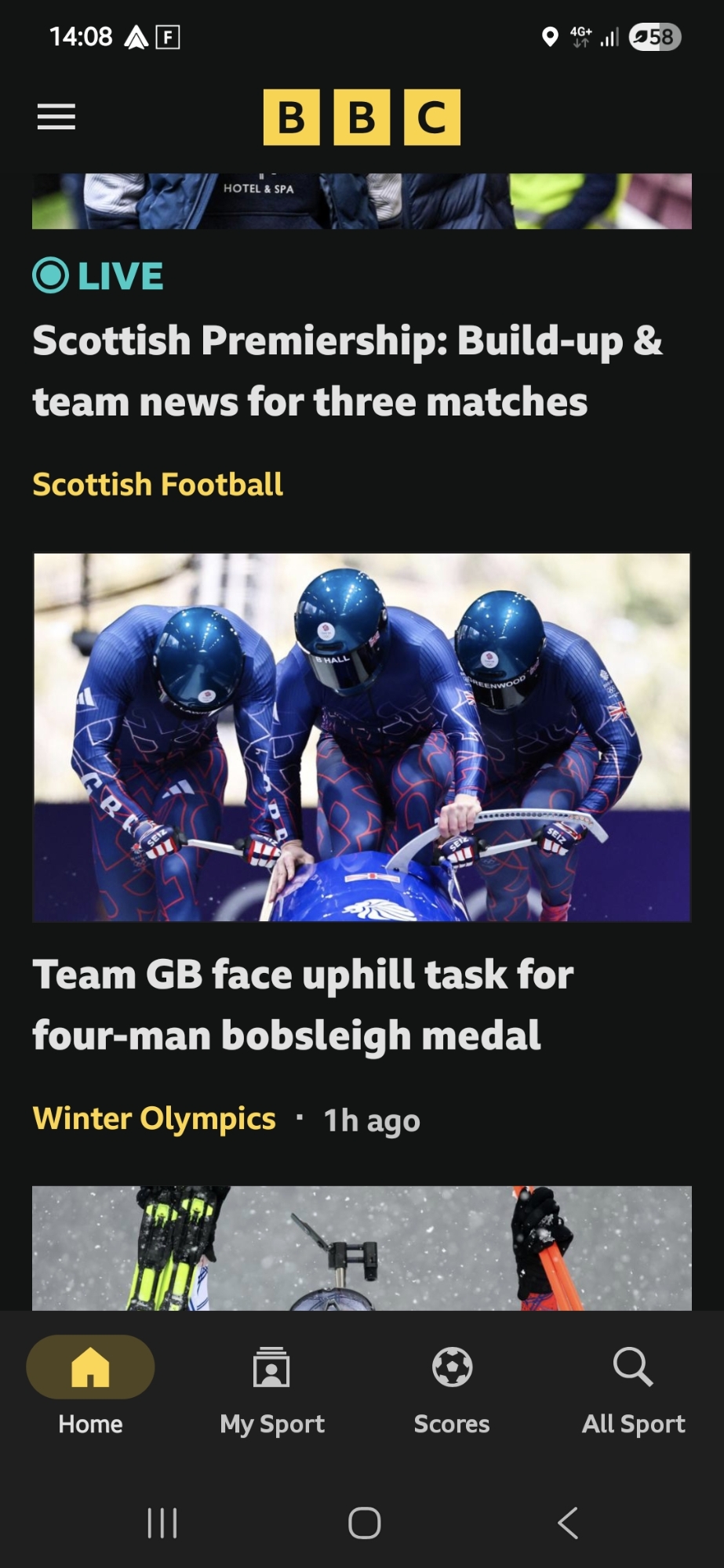Viewport: 724px width, 1568px height.
Task: Go back using system back button
Action: pyautogui.click(x=568, y=1523)
